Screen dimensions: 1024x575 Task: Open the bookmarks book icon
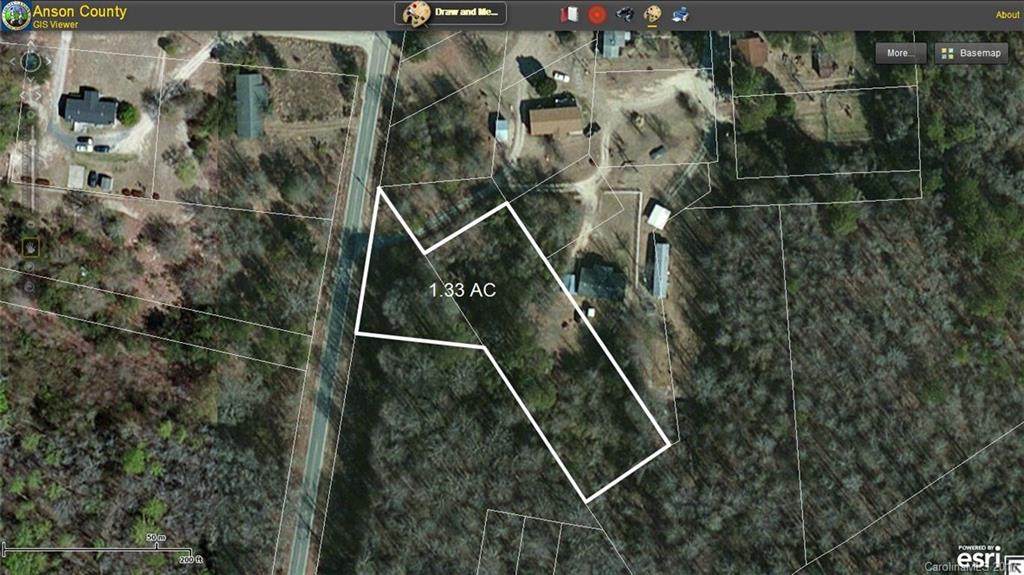(569, 14)
